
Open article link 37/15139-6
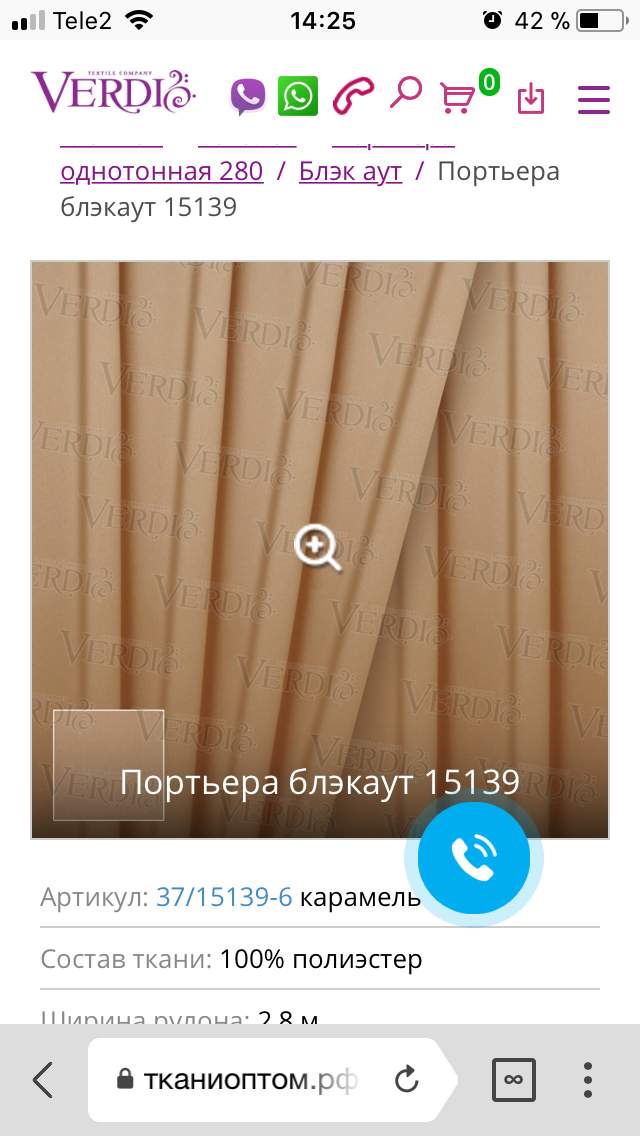[224, 898]
